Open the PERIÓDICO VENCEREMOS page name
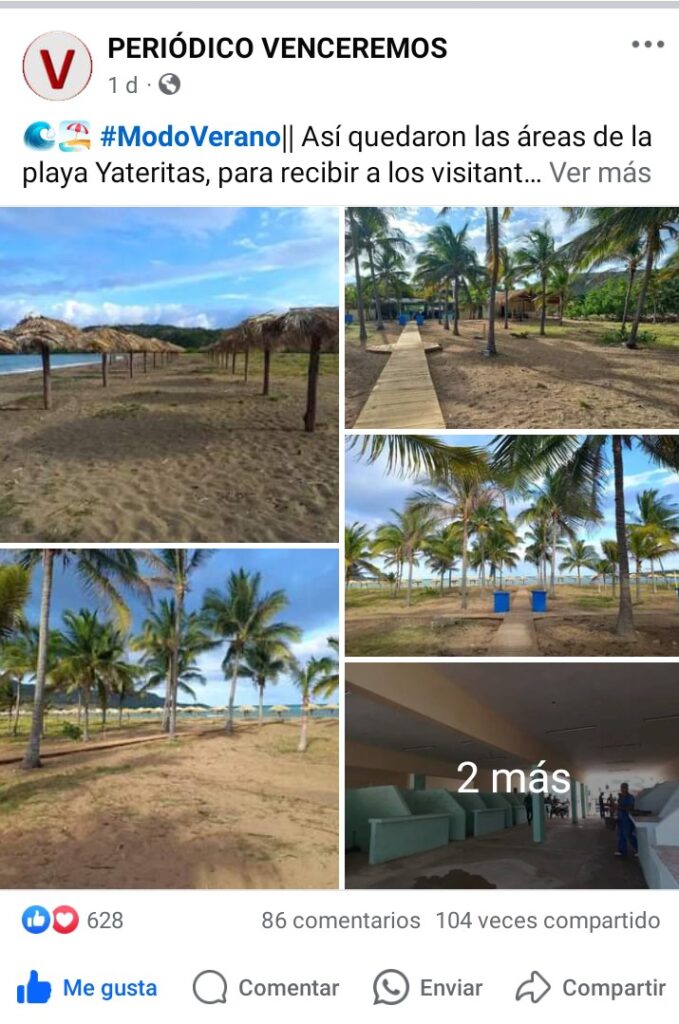 277,47
